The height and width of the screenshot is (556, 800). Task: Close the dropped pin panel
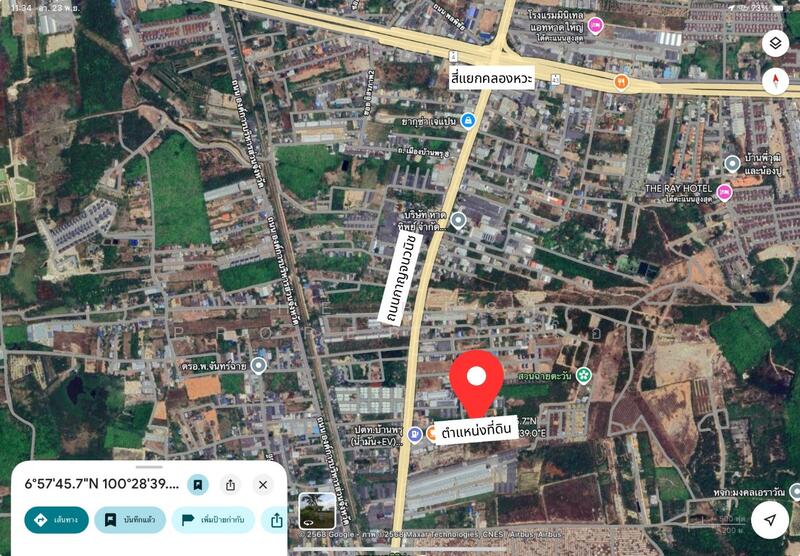click(x=262, y=484)
